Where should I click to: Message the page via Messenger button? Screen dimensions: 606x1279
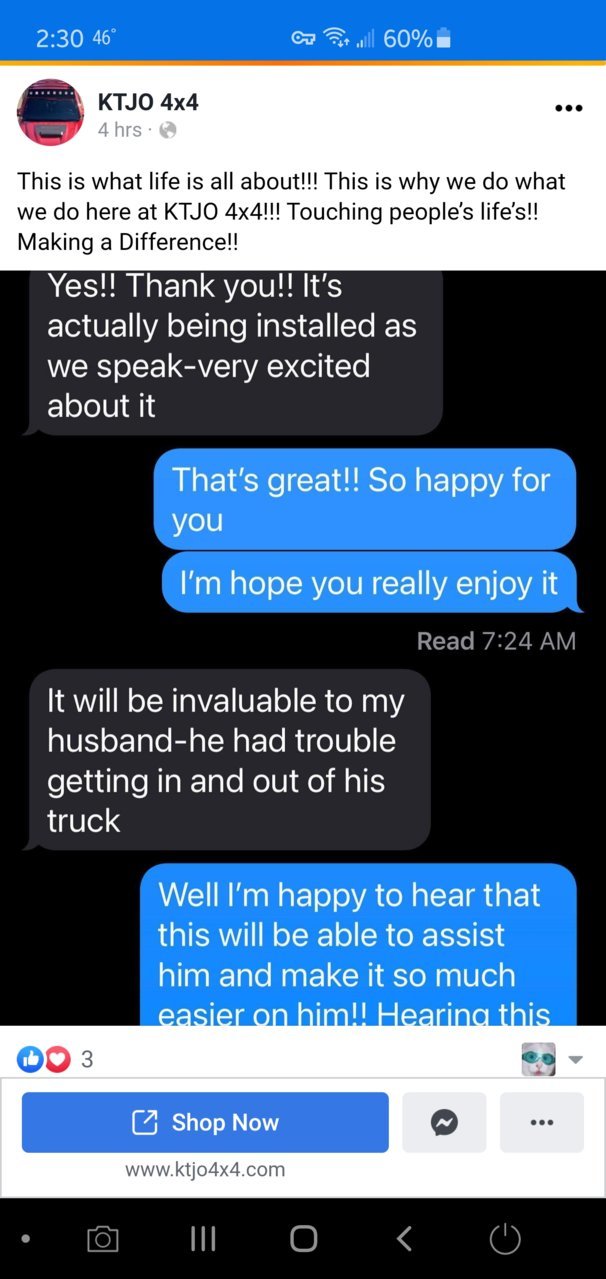[x=444, y=1122]
